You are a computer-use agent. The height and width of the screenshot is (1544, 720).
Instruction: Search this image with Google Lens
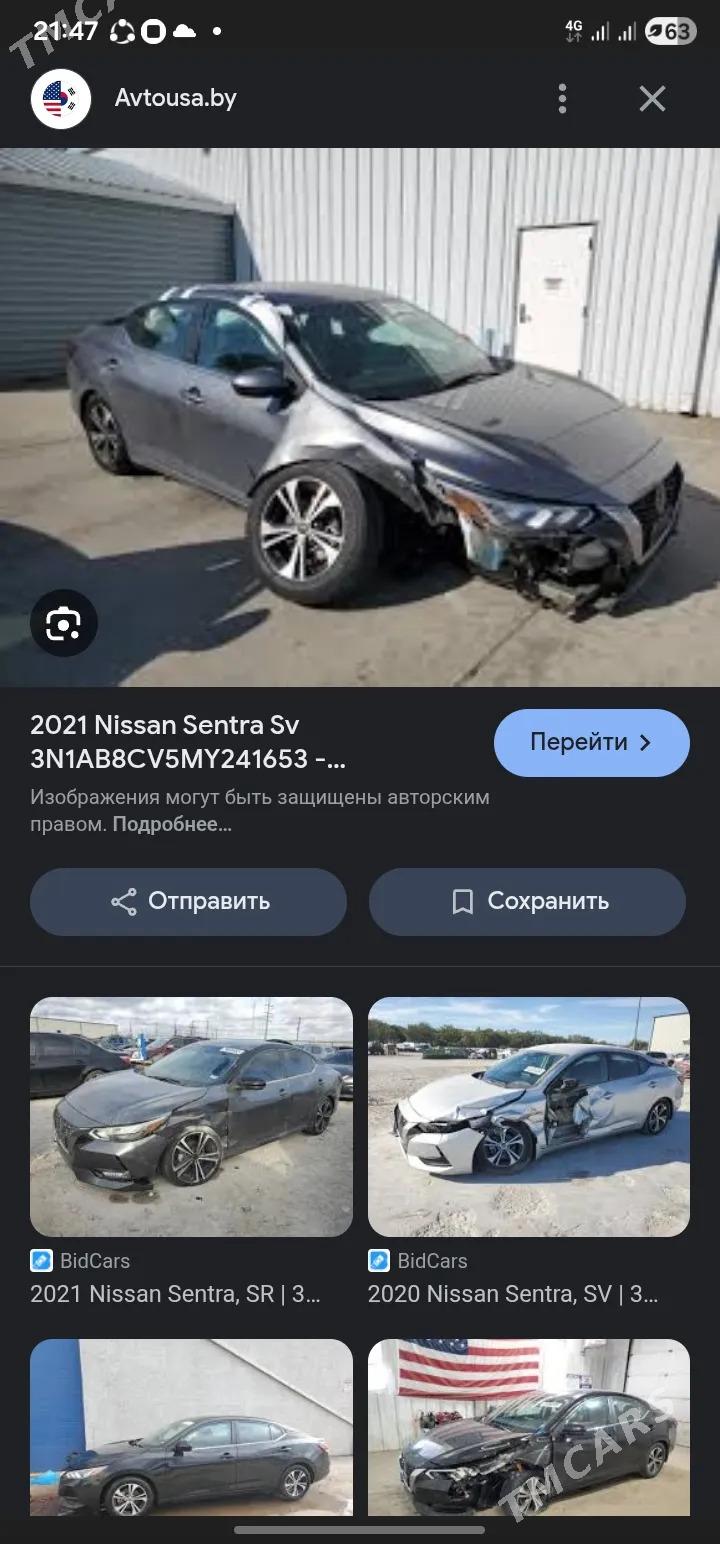coord(63,624)
